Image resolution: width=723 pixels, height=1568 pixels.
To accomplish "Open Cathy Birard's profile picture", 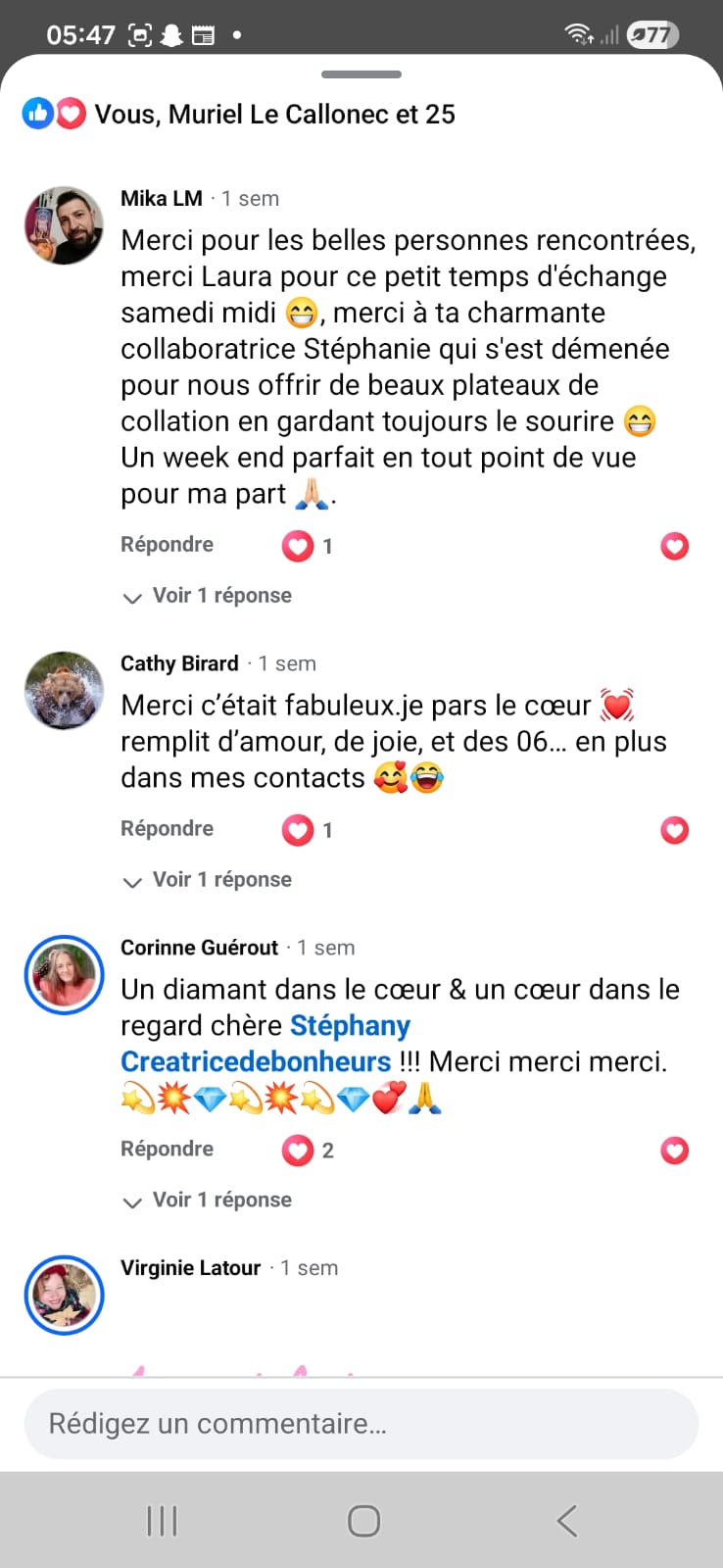I will 64,690.
